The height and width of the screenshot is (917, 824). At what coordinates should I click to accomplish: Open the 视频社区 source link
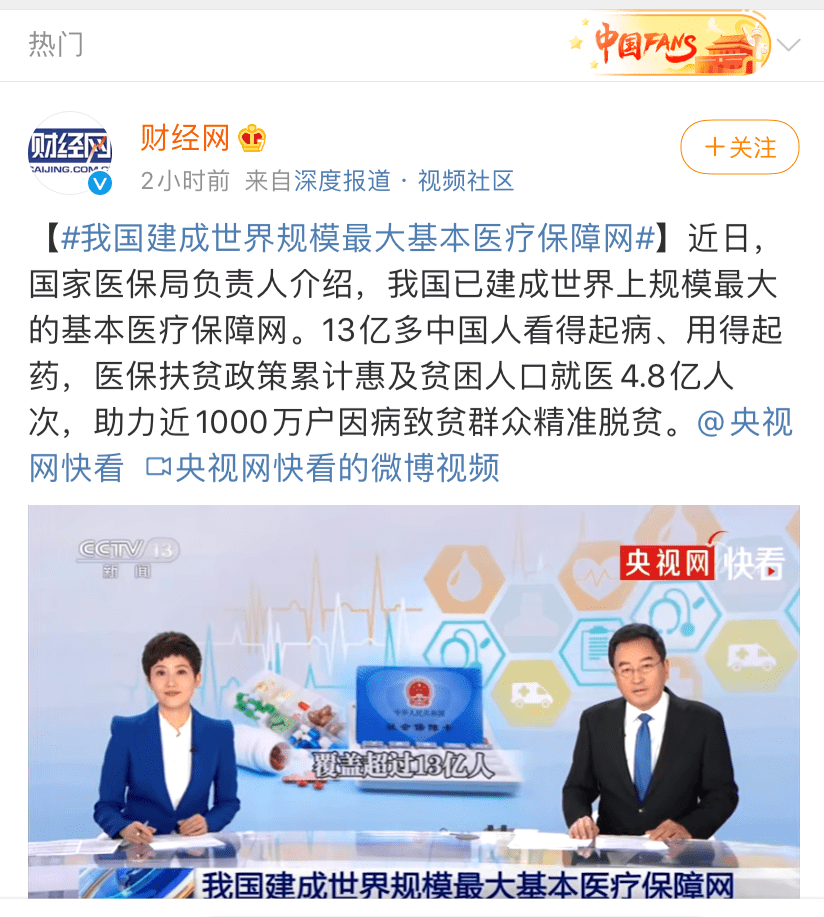click(466, 181)
